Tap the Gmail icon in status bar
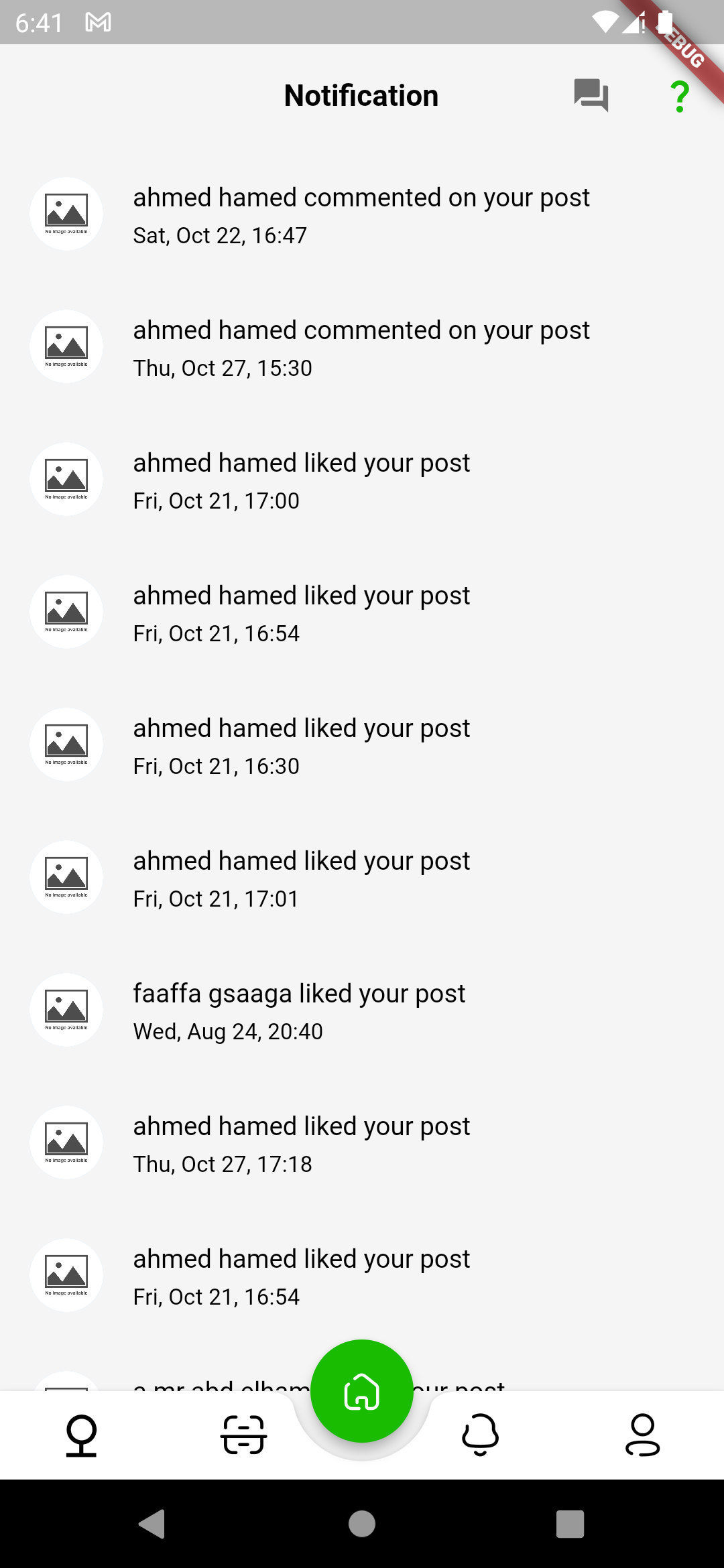The width and height of the screenshot is (724, 1568). [x=98, y=22]
